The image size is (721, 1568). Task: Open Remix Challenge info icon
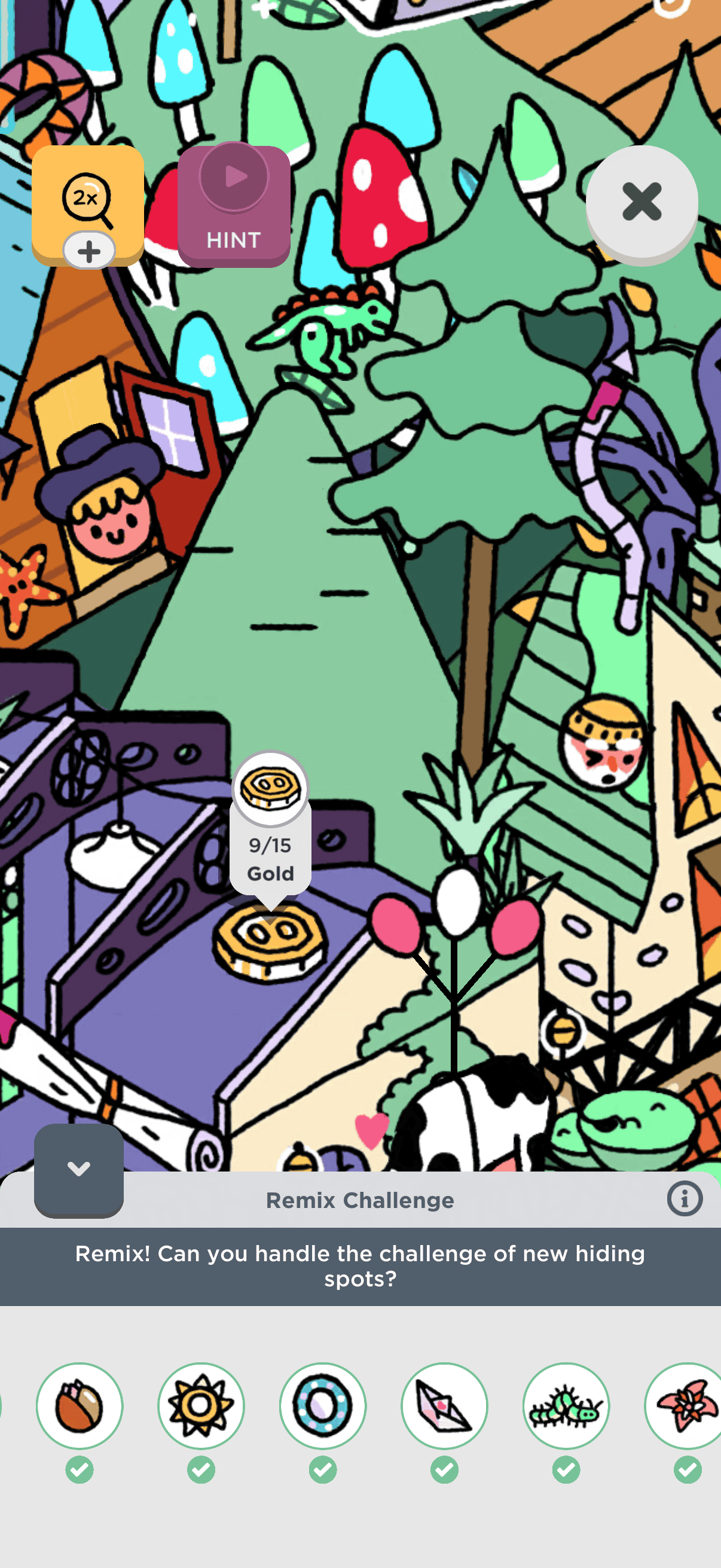(x=684, y=1199)
